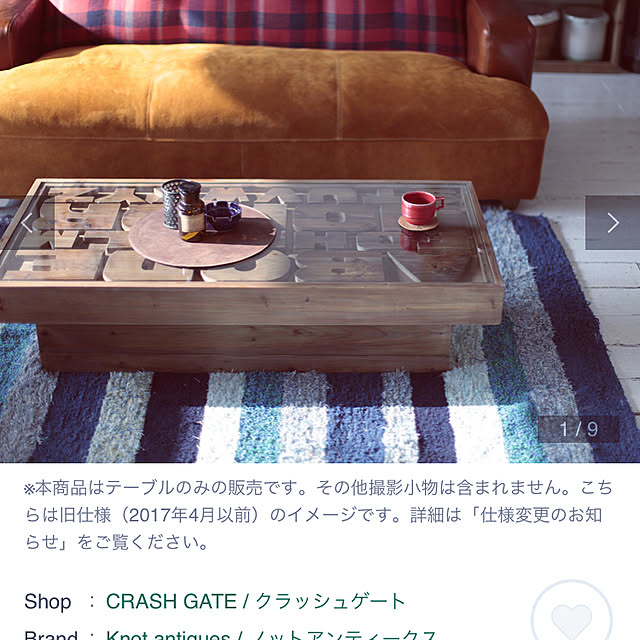Show the next product image
This screenshot has width=640, height=640.
click(611, 222)
